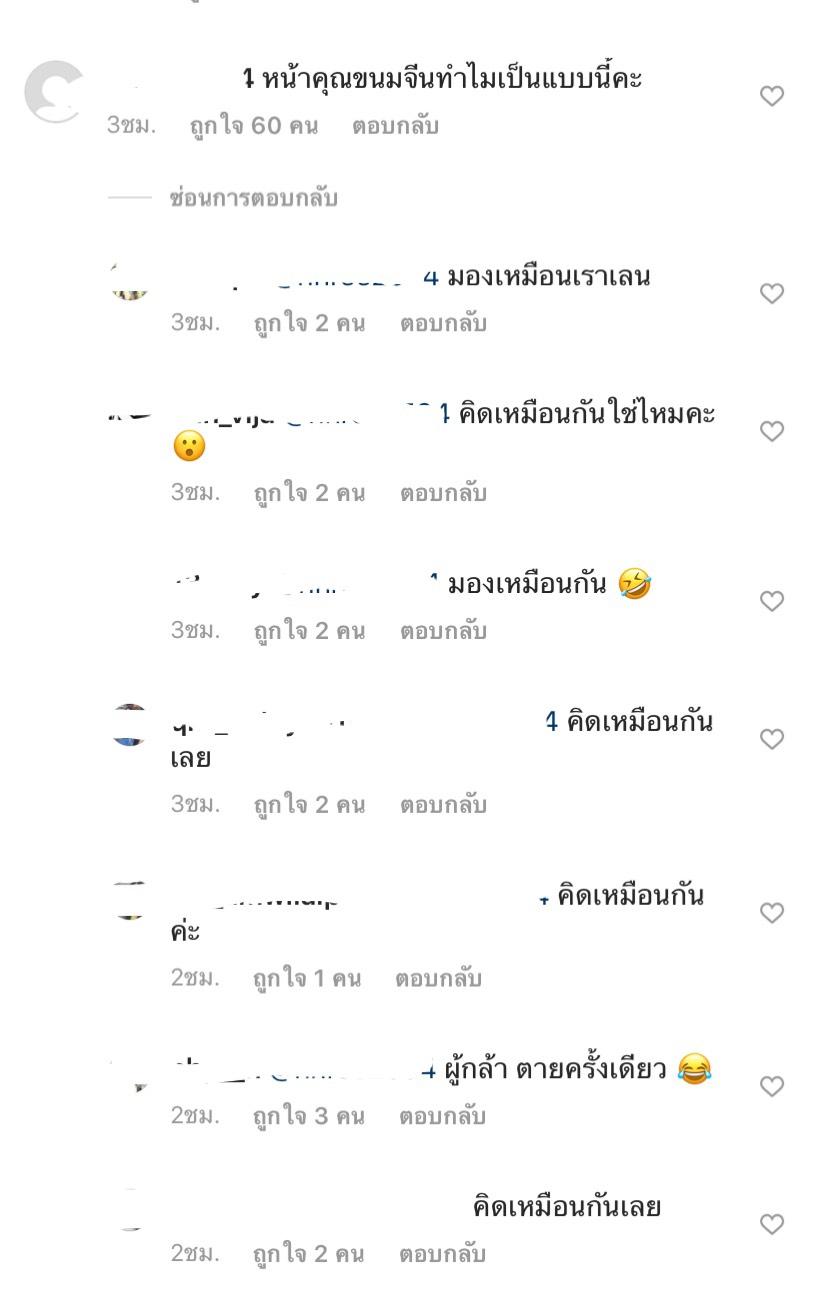The image size is (828, 1304).
Task: View who liked the 60-likes comment
Action: 253,127
